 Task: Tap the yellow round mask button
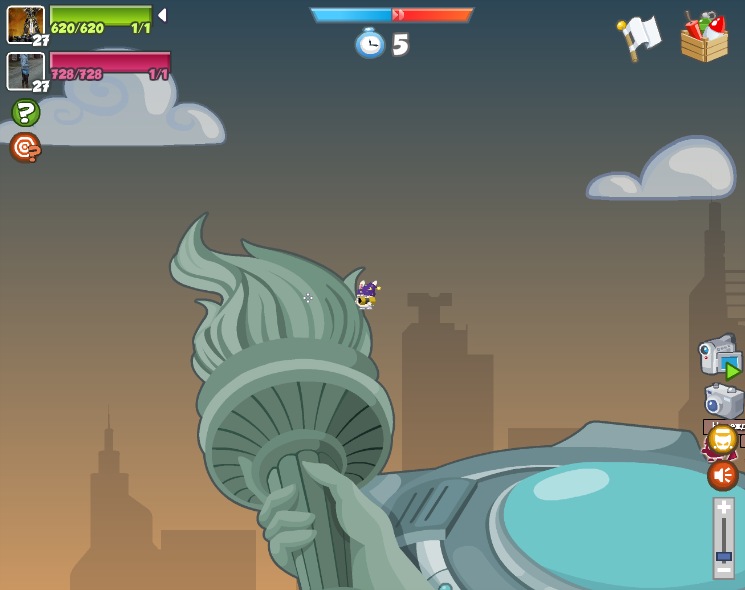coord(722,439)
